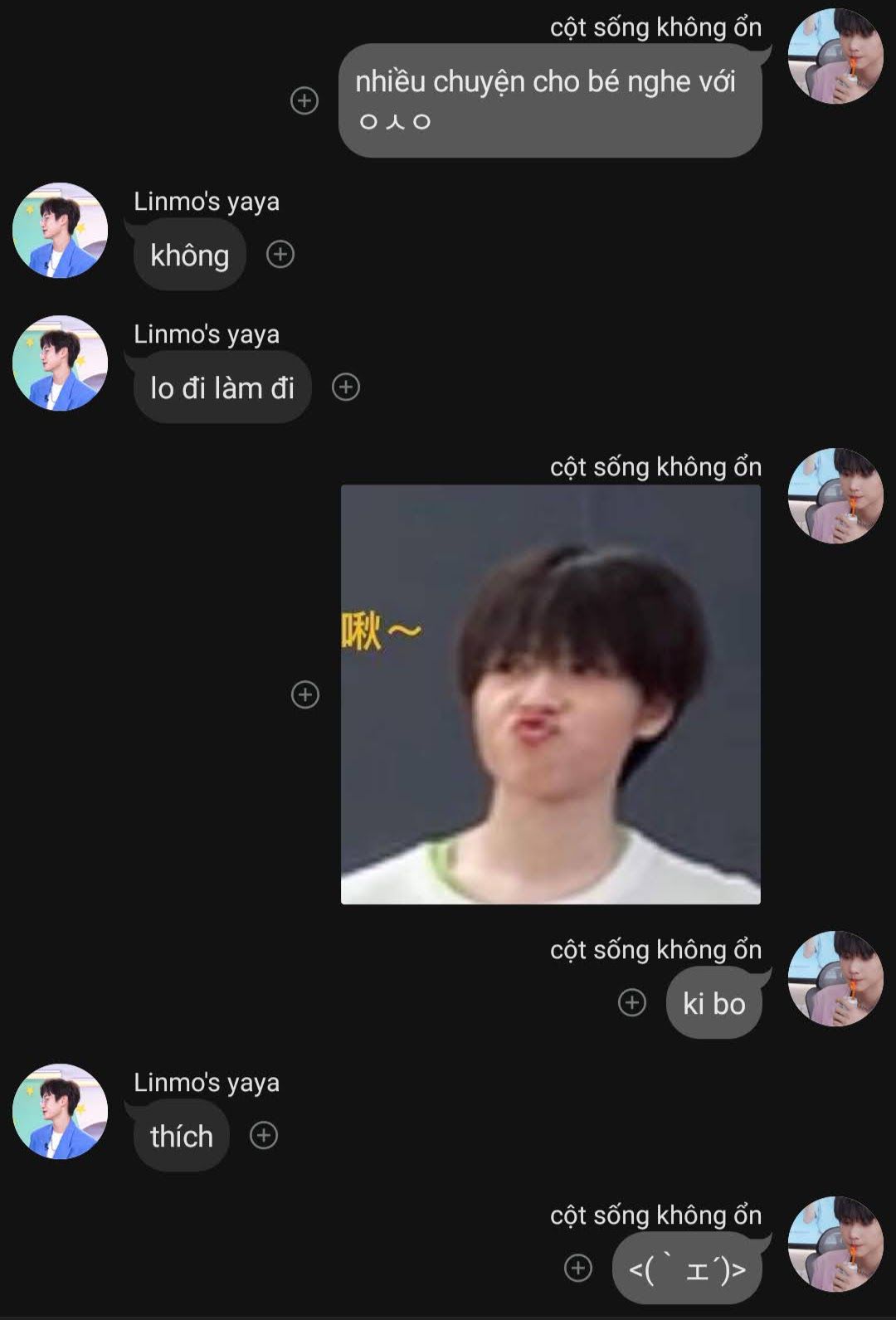This screenshot has width=896, height=1320.
Task: Add reaction to the pouting photo message
Action: point(305,694)
